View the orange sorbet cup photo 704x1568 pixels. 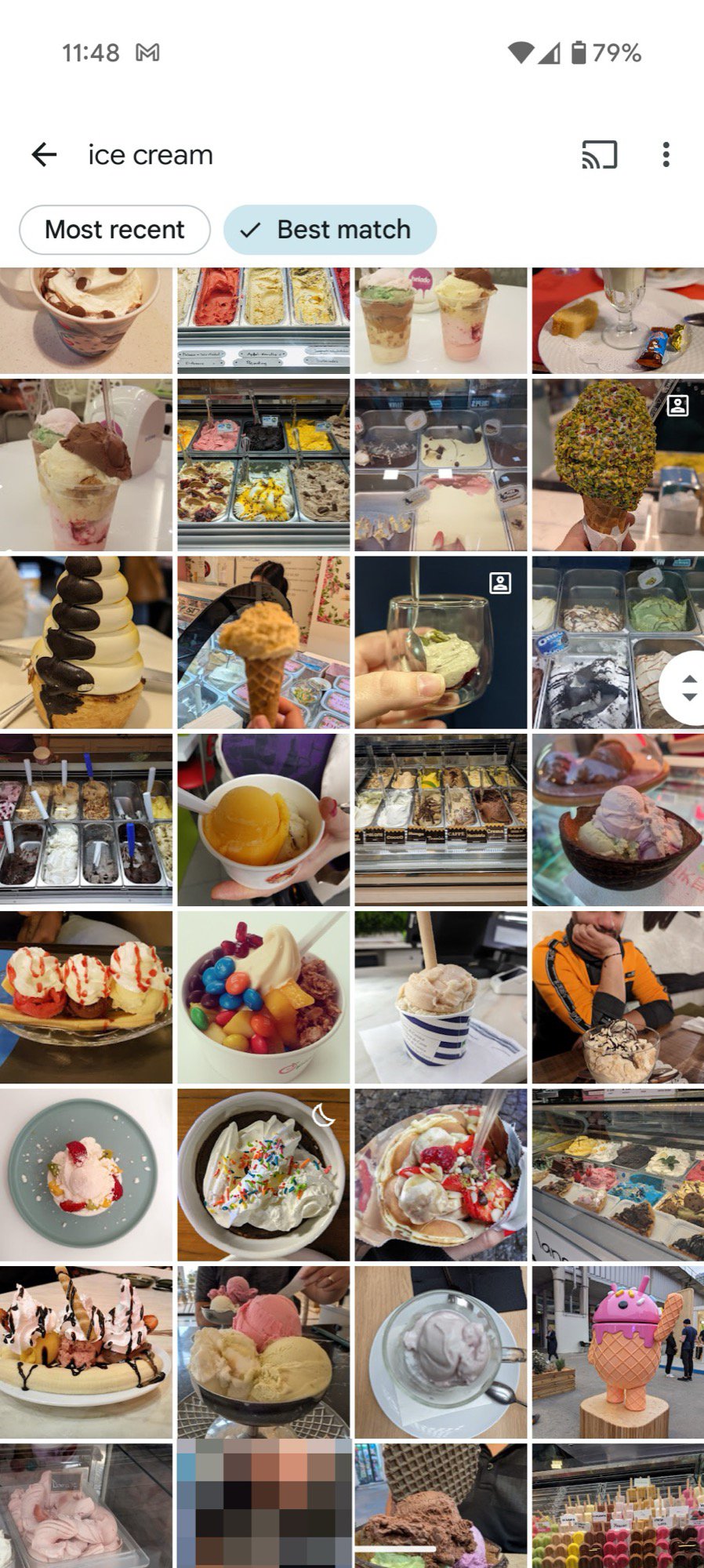pyautogui.click(x=263, y=819)
